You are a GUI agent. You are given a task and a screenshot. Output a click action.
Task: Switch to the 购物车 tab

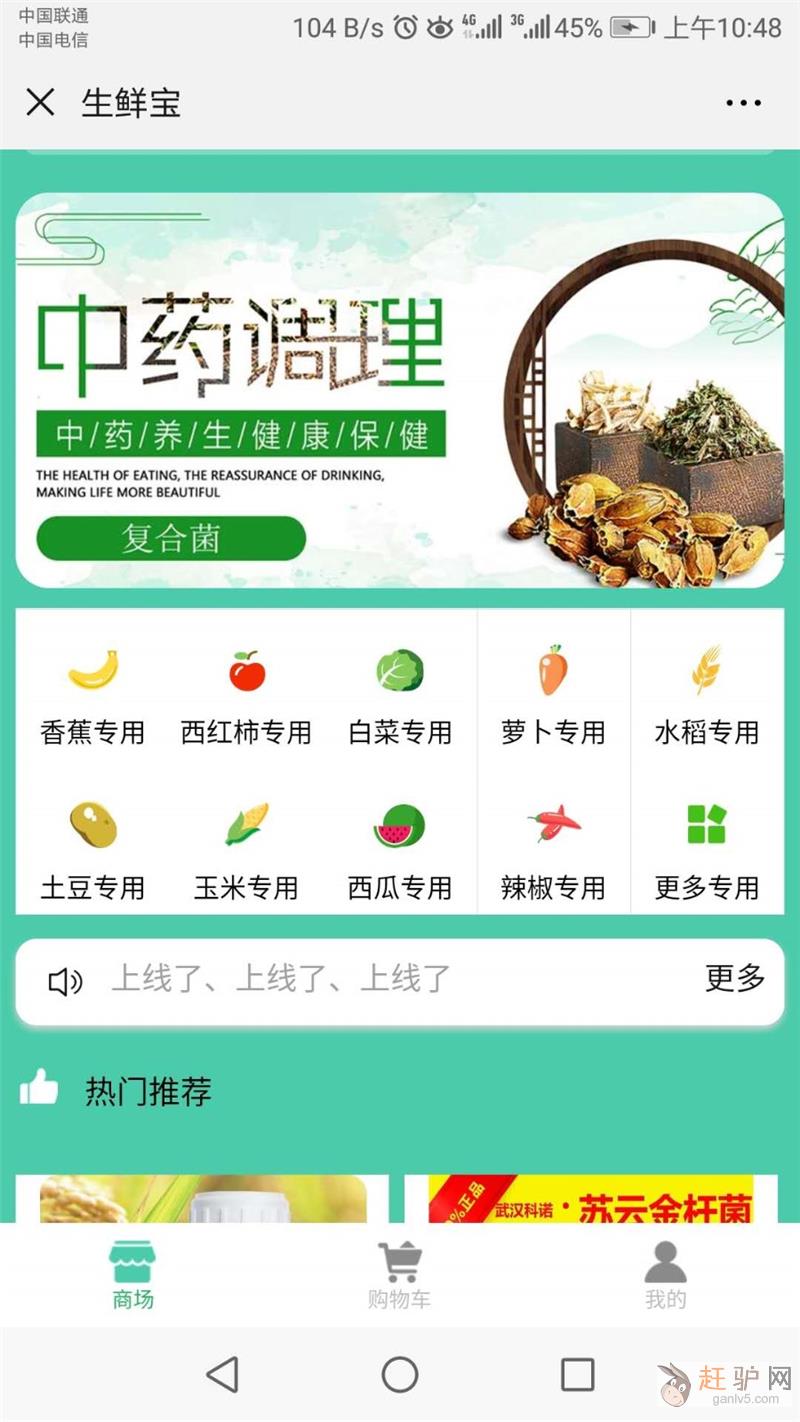[399, 1275]
